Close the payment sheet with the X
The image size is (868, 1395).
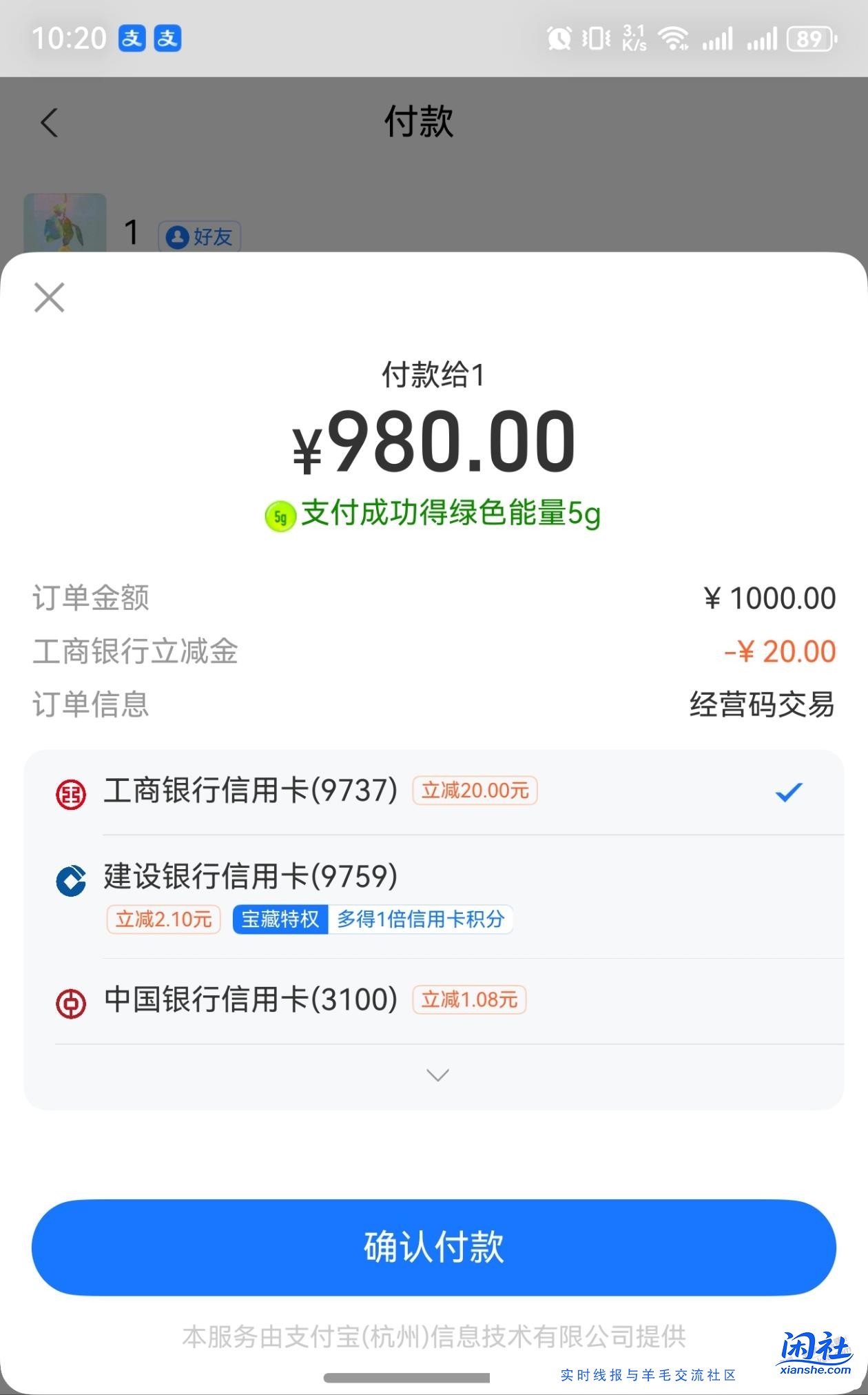48,298
